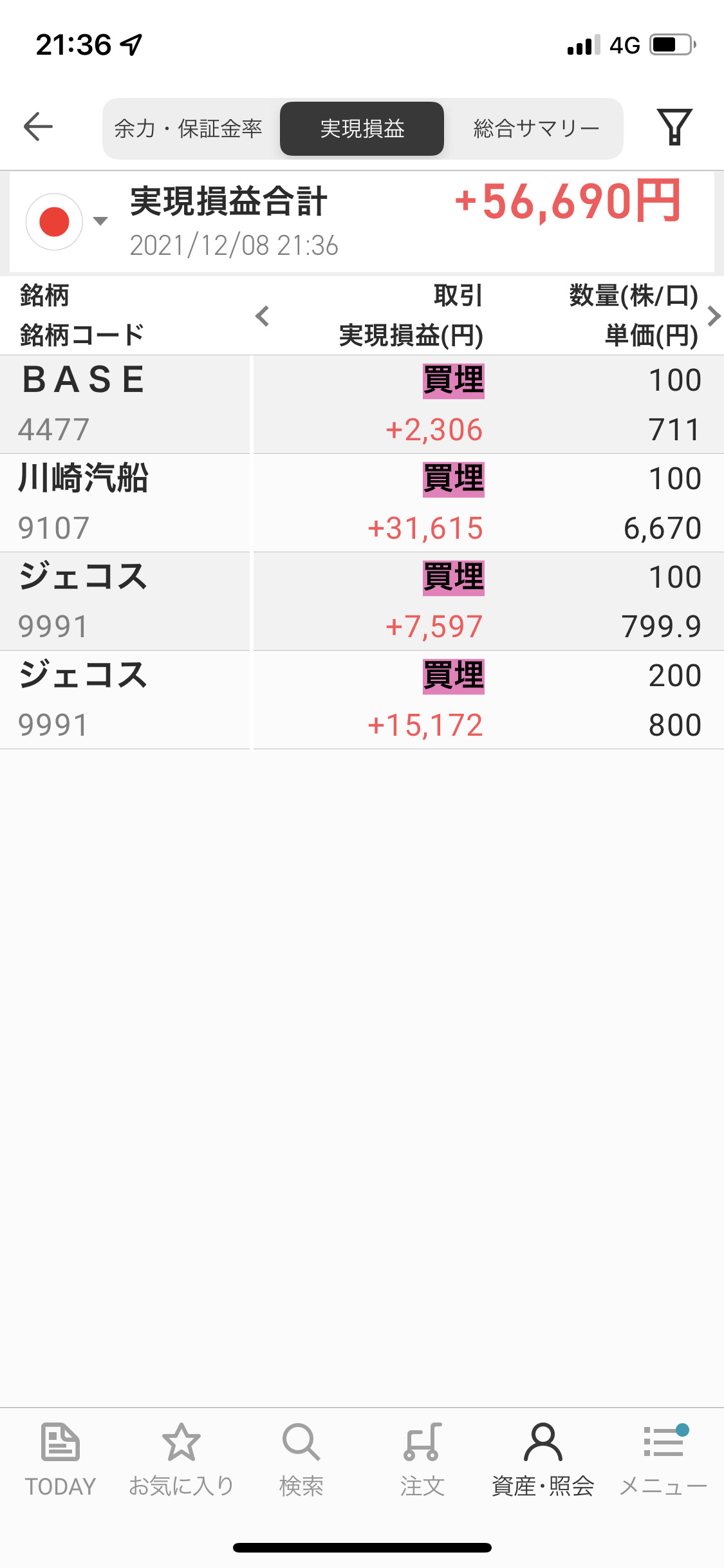Switch to 余力・保証金率 tab

click(x=189, y=129)
